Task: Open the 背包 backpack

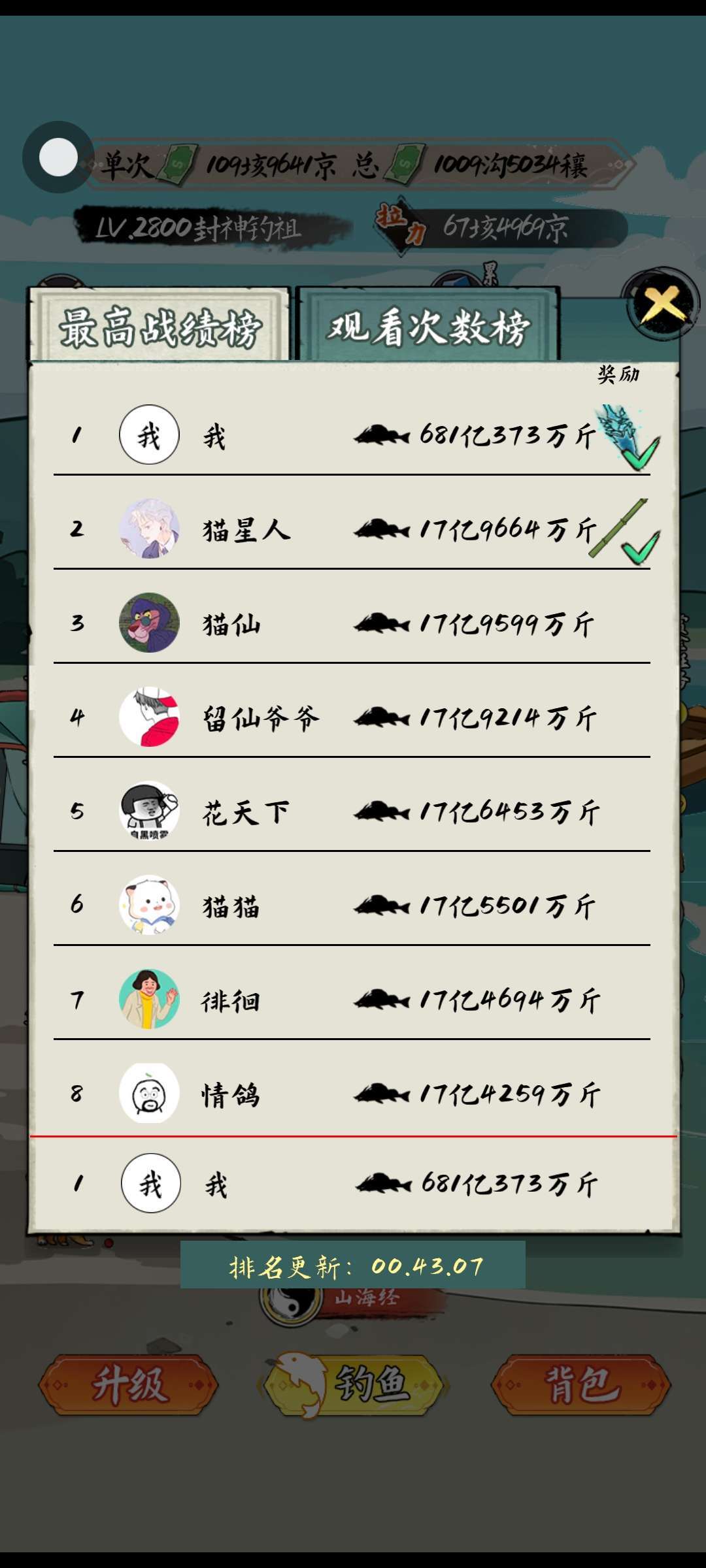Action: click(x=580, y=1384)
